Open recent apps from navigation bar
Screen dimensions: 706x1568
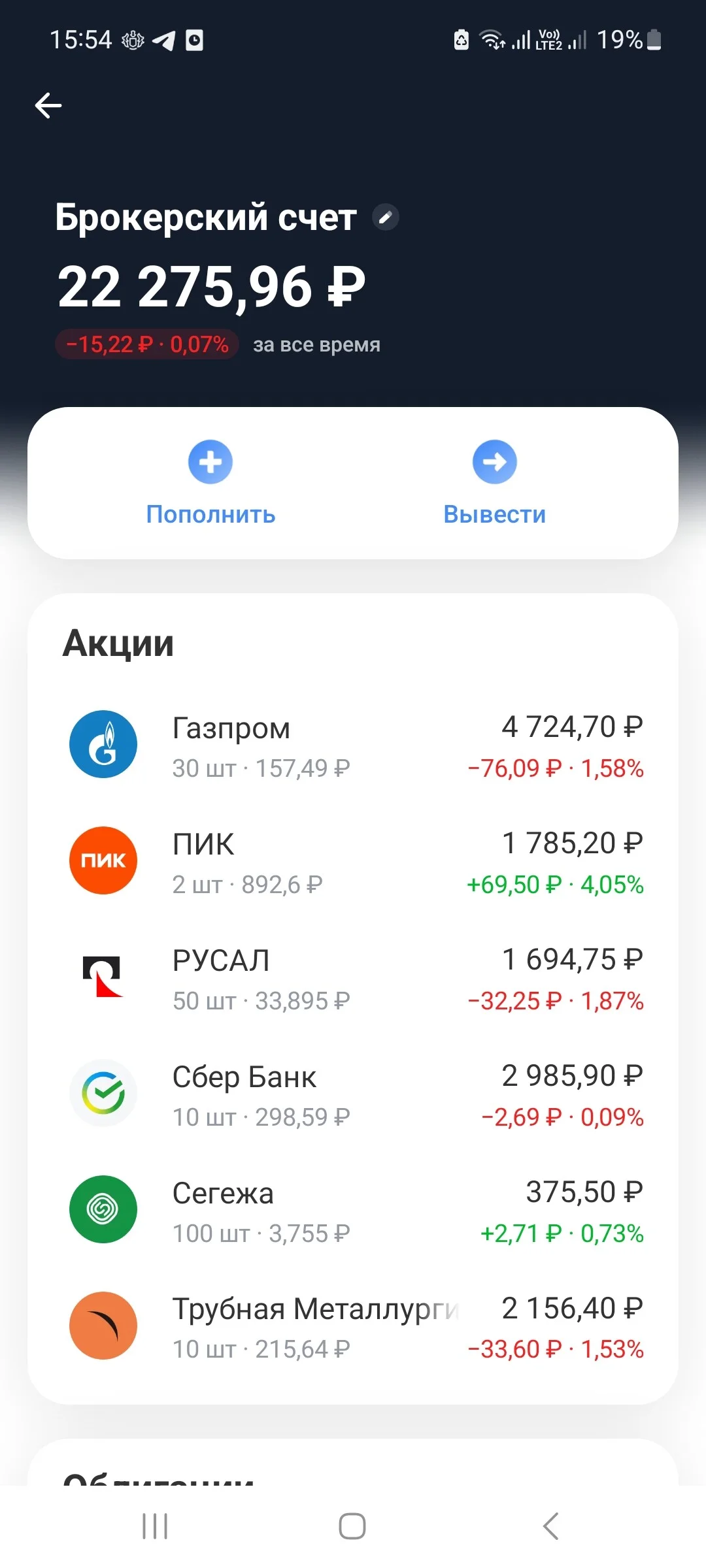point(156,1527)
